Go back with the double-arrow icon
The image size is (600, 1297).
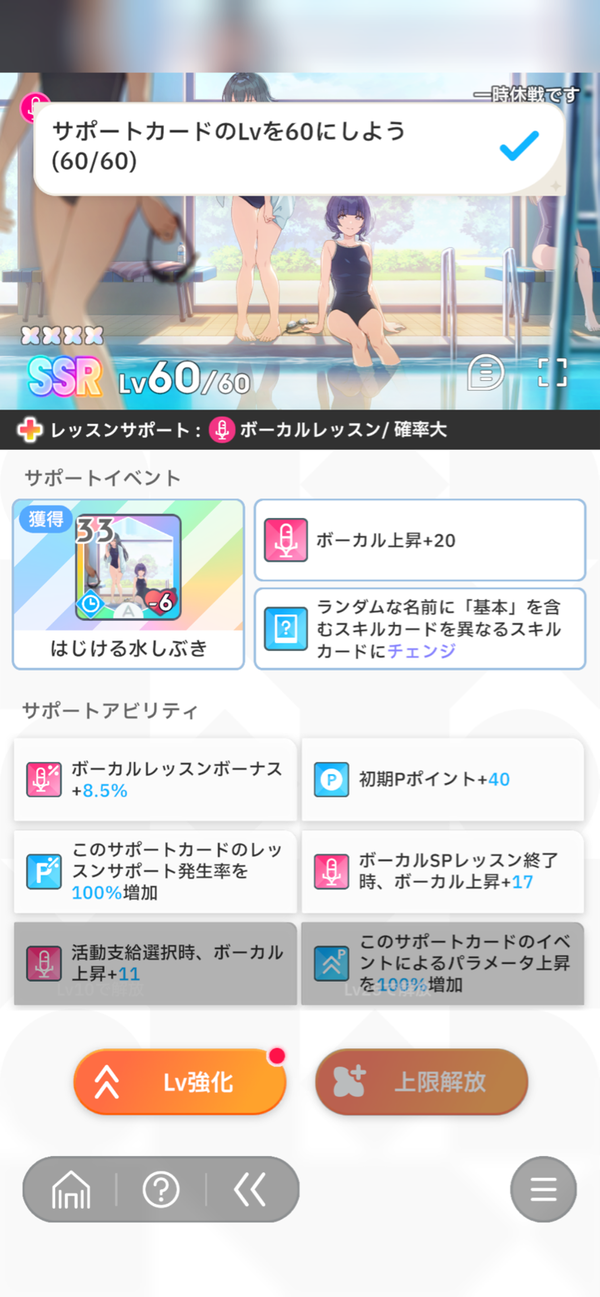point(250,1189)
